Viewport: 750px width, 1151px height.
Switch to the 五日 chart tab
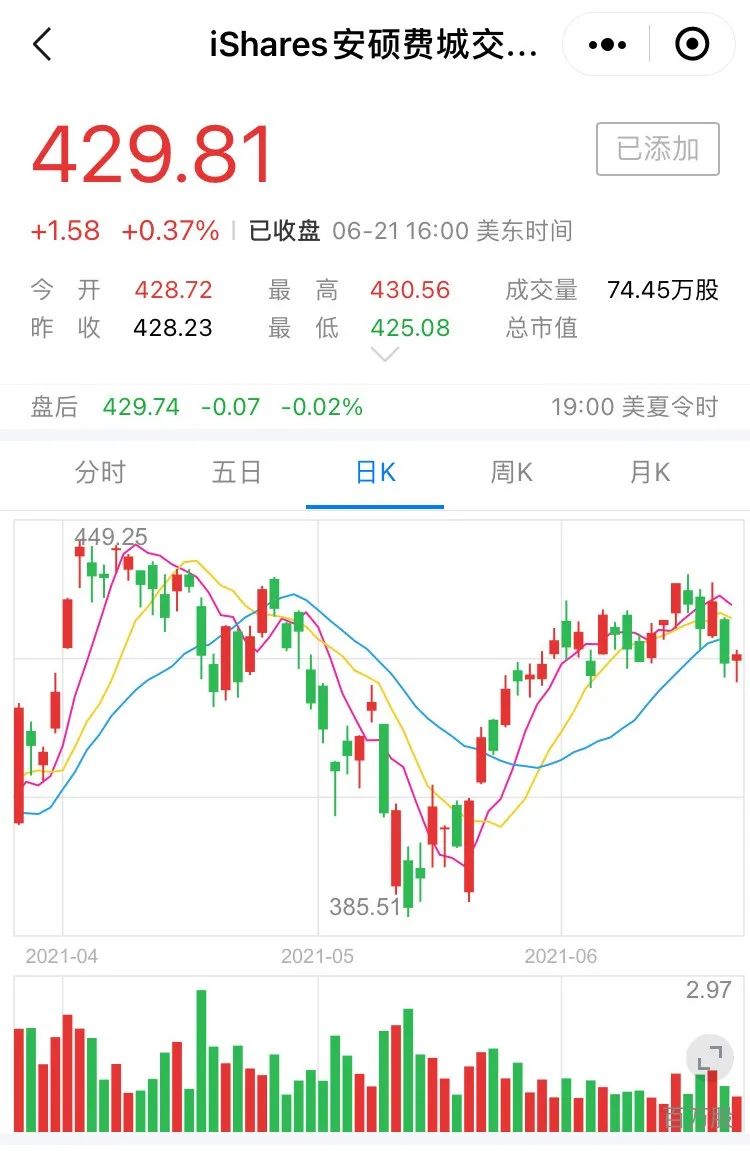(x=236, y=472)
